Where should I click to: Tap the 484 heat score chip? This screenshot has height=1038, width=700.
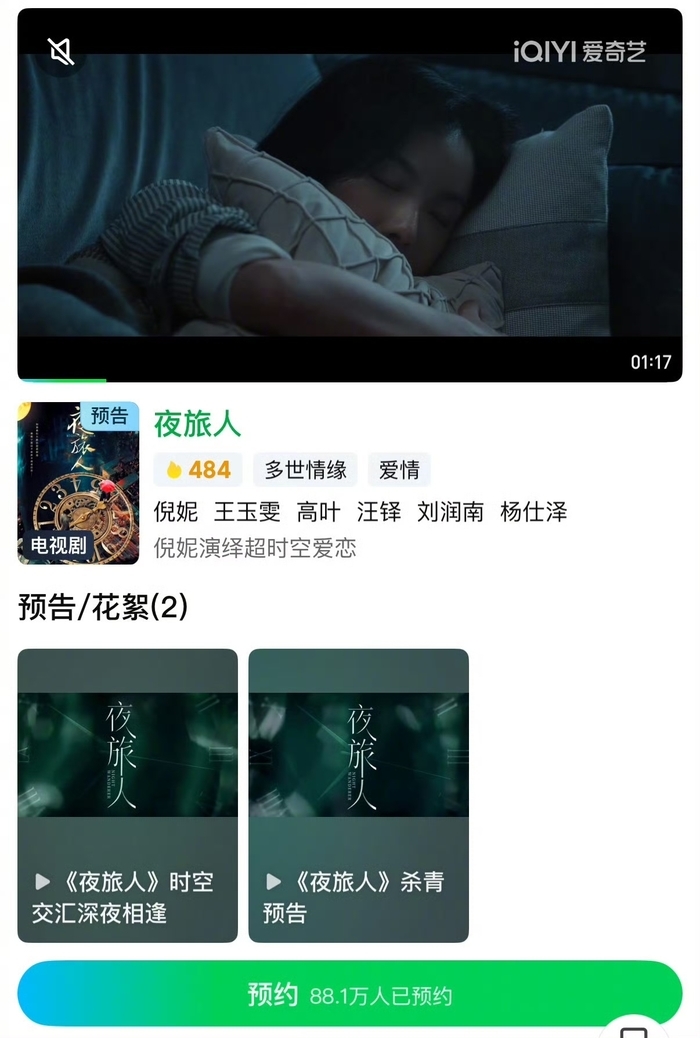[198, 469]
